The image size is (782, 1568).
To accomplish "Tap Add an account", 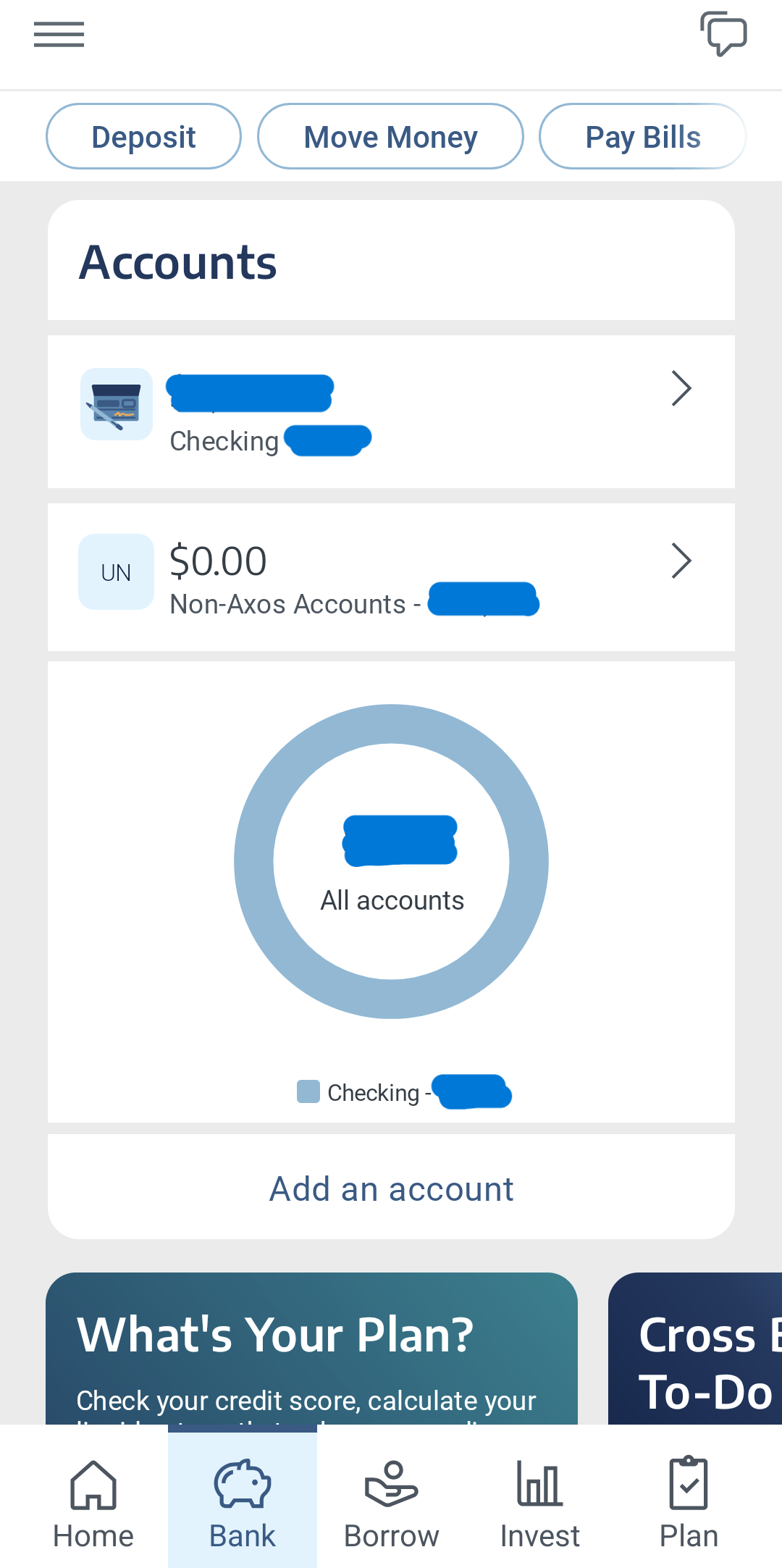I will (x=391, y=1188).
